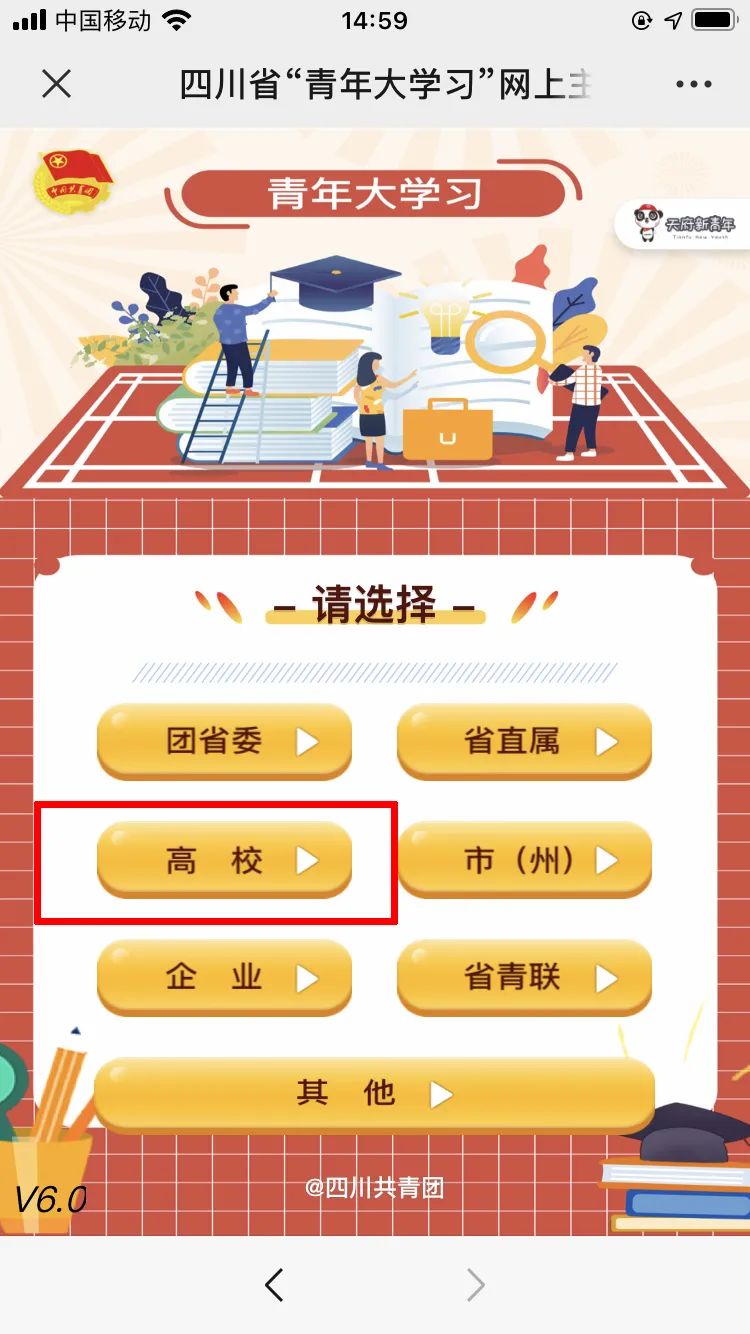
Task: Open the 天府新青年 floating badge
Action: coord(686,224)
